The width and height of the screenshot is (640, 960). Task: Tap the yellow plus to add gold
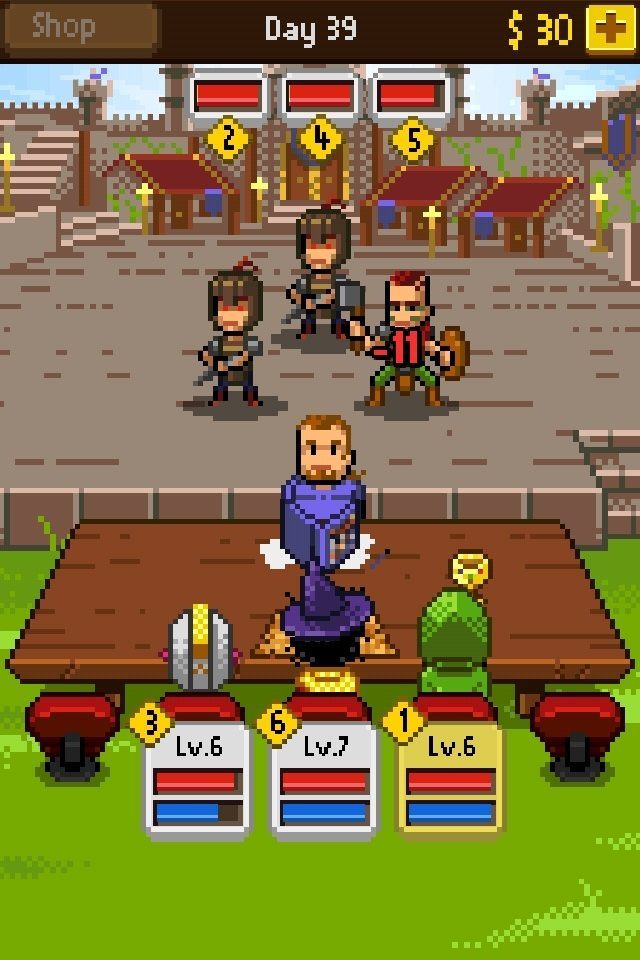[x=608, y=30]
